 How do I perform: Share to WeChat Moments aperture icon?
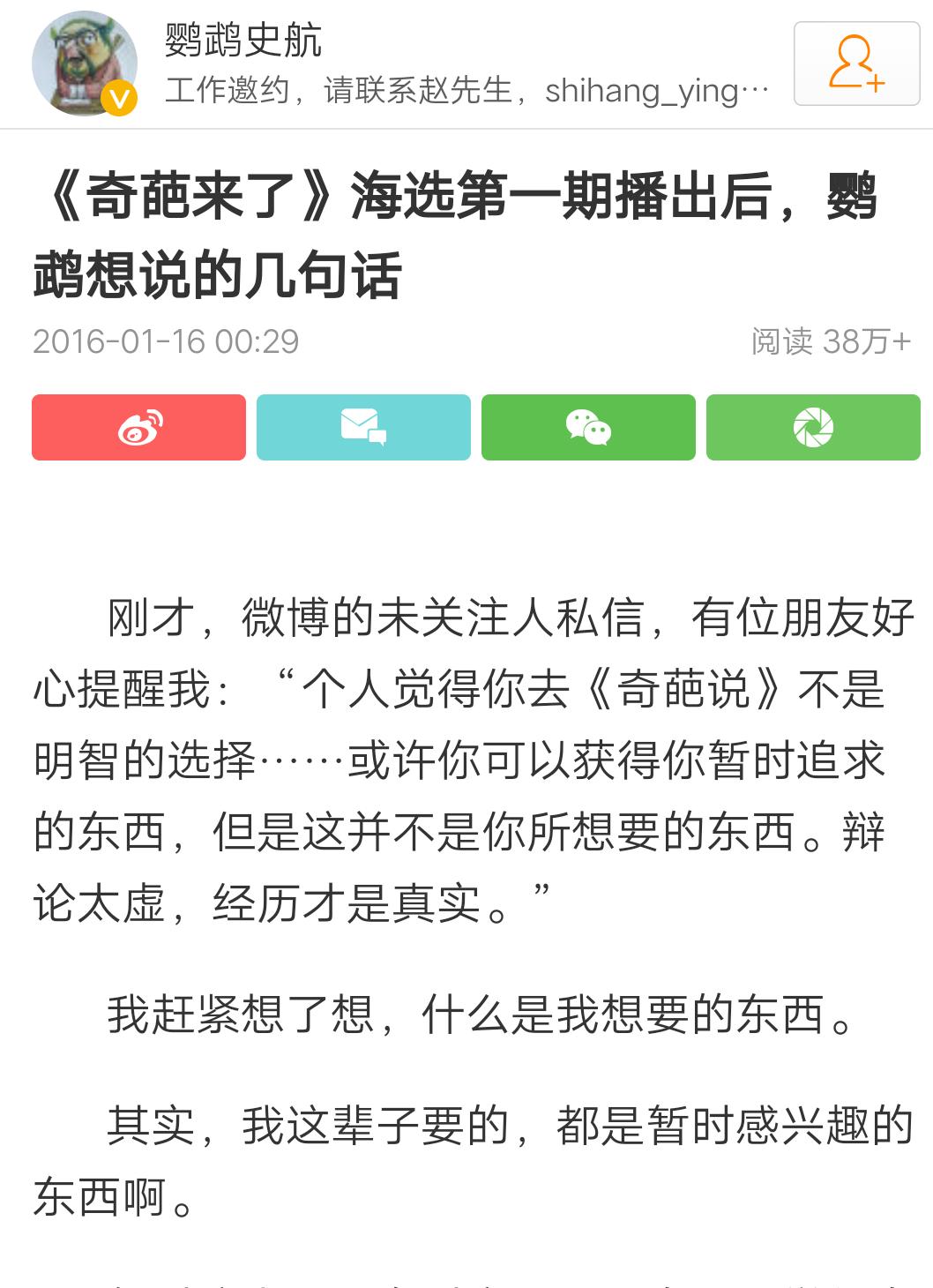[812, 430]
